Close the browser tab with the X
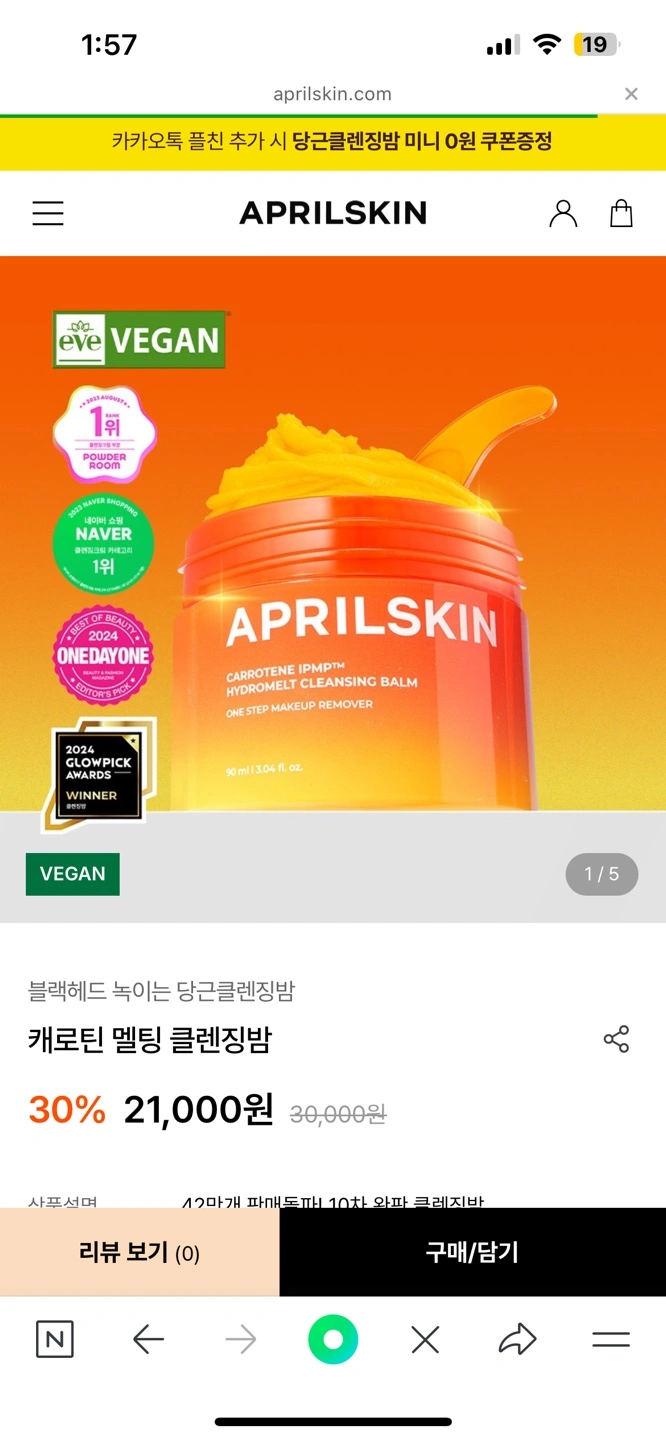Image resolution: width=666 pixels, height=1440 pixels. pos(425,1340)
